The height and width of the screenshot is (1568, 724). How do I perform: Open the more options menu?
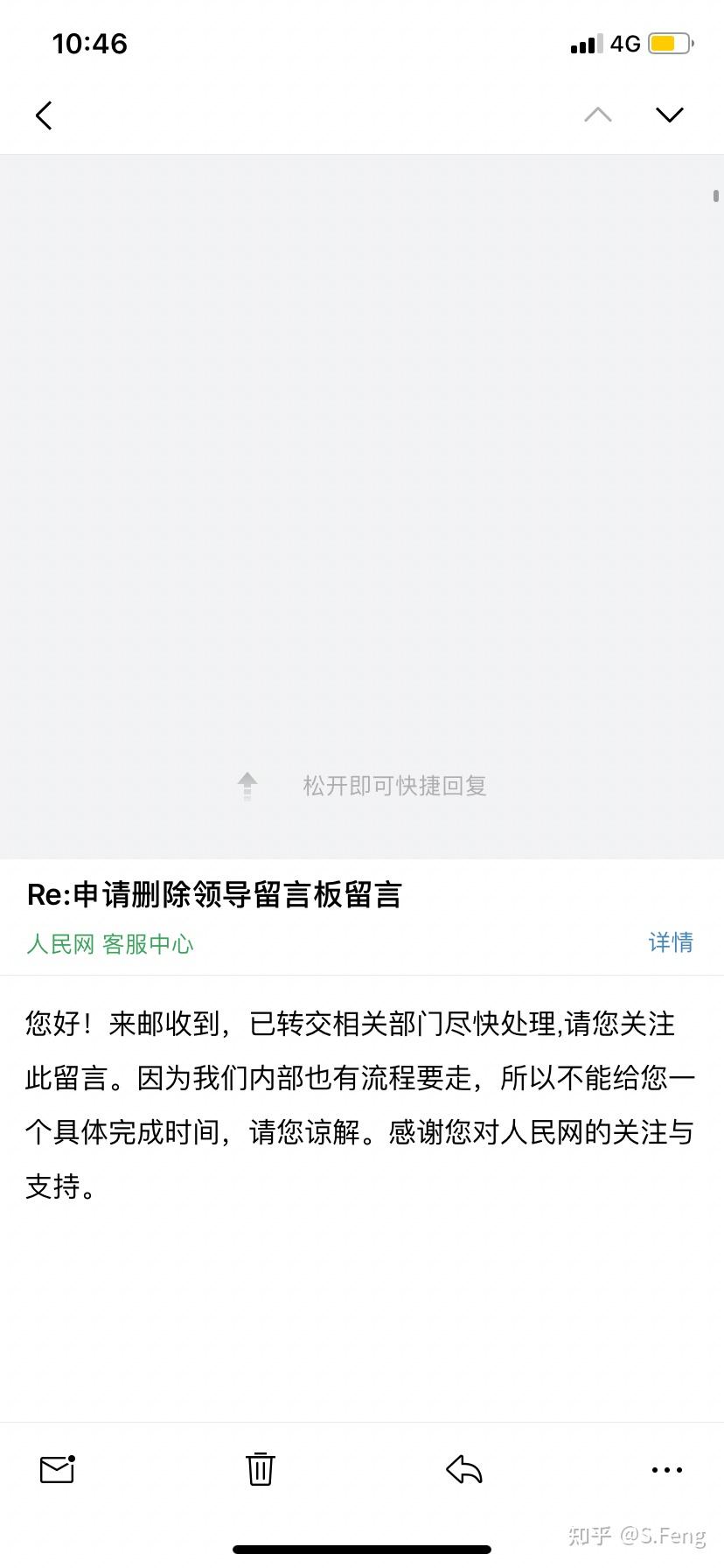click(x=667, y=1470)
